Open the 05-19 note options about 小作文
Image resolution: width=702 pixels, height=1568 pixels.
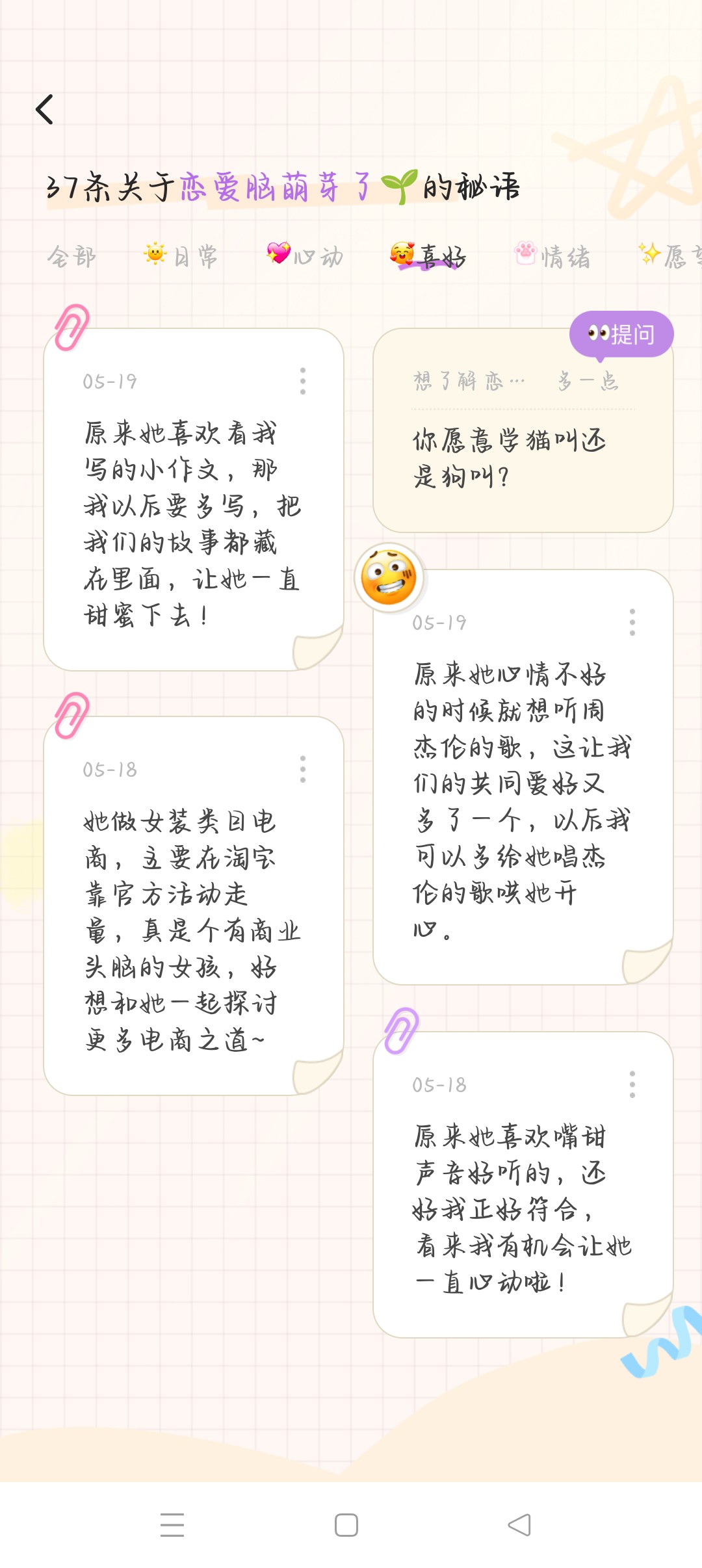(302, 381)
